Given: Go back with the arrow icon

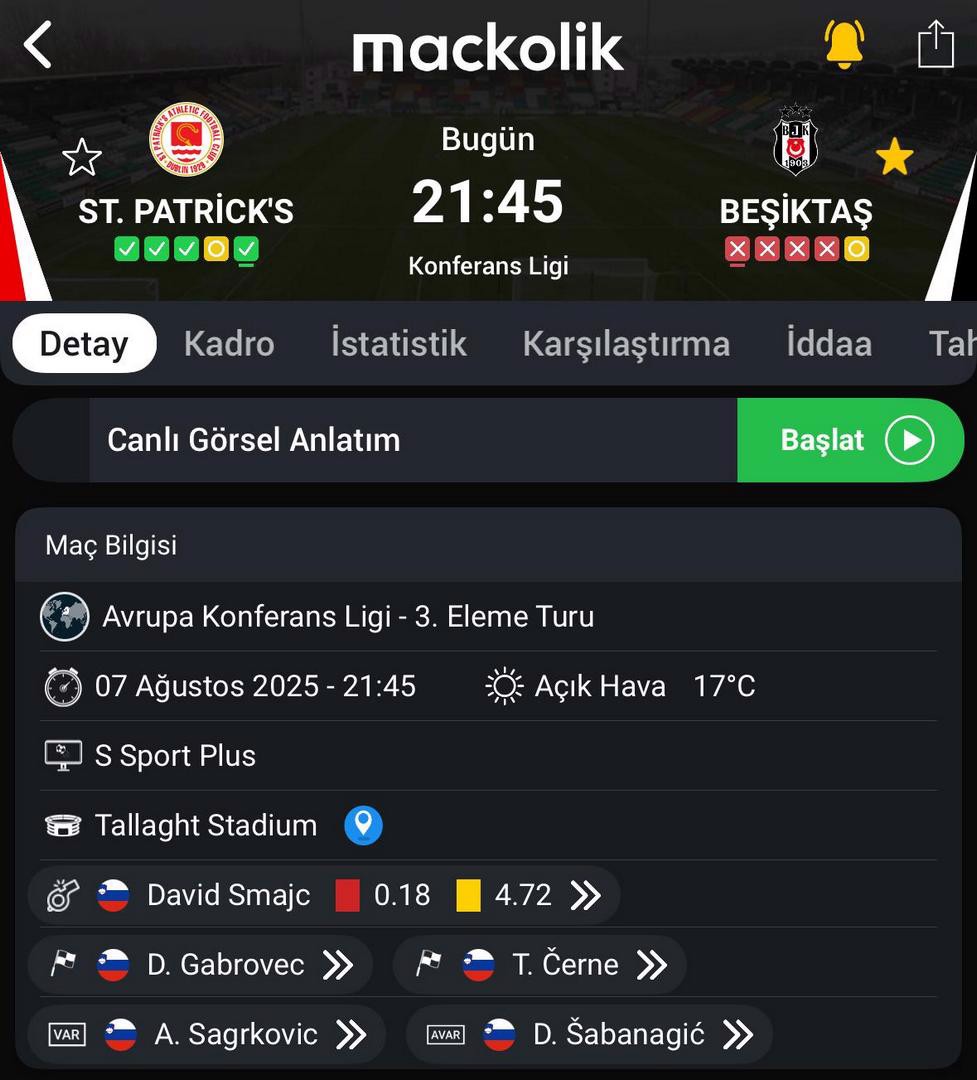Looking at the screenshot, I should 38,46.
